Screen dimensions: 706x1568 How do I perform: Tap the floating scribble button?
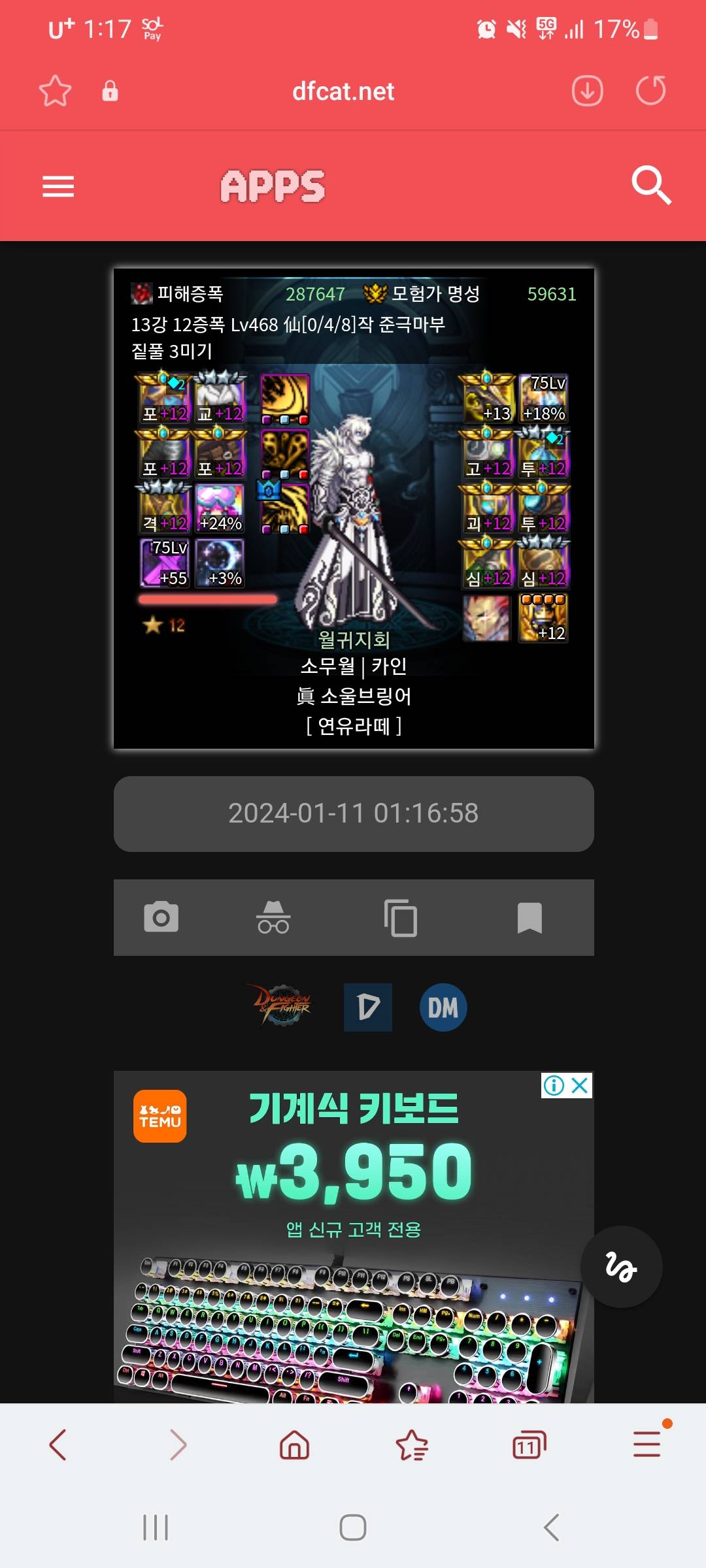click(x=621, y=1267)
